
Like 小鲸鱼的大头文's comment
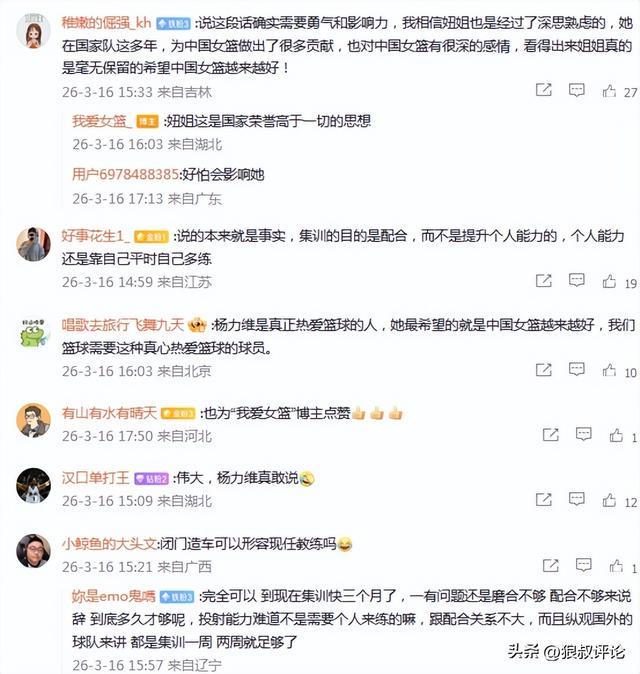pyautogui.click(x=615, y=566)
